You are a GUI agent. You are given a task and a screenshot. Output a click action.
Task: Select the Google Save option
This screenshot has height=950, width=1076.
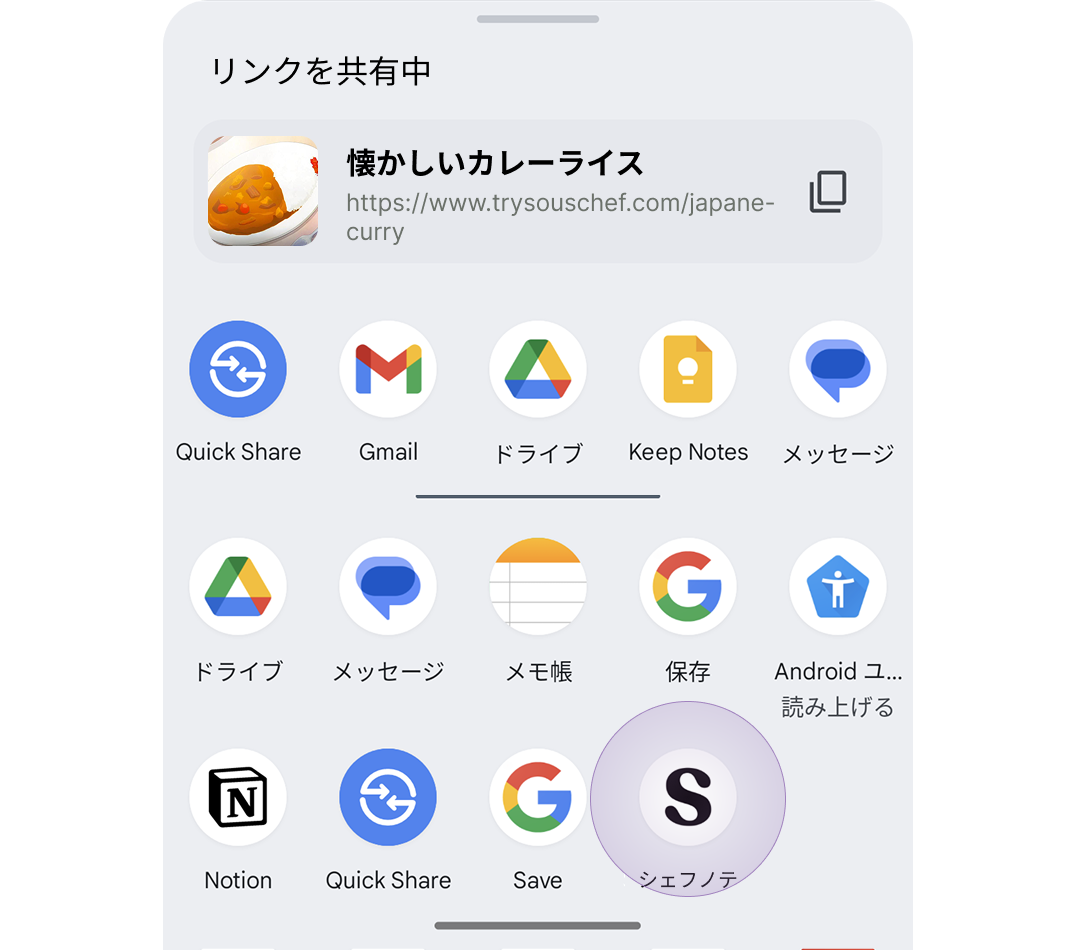click(538, 797)
